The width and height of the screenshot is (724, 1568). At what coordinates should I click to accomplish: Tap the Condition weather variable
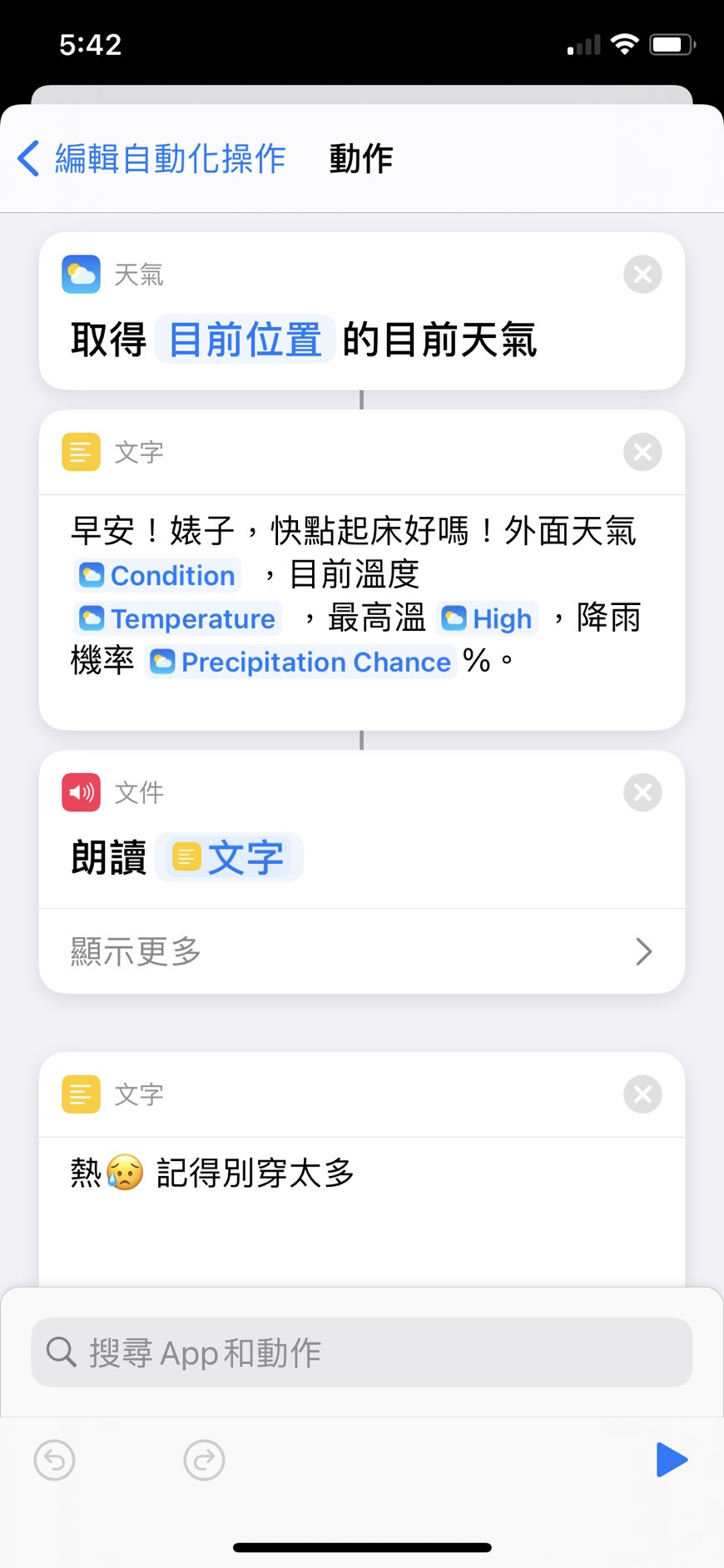158,575
